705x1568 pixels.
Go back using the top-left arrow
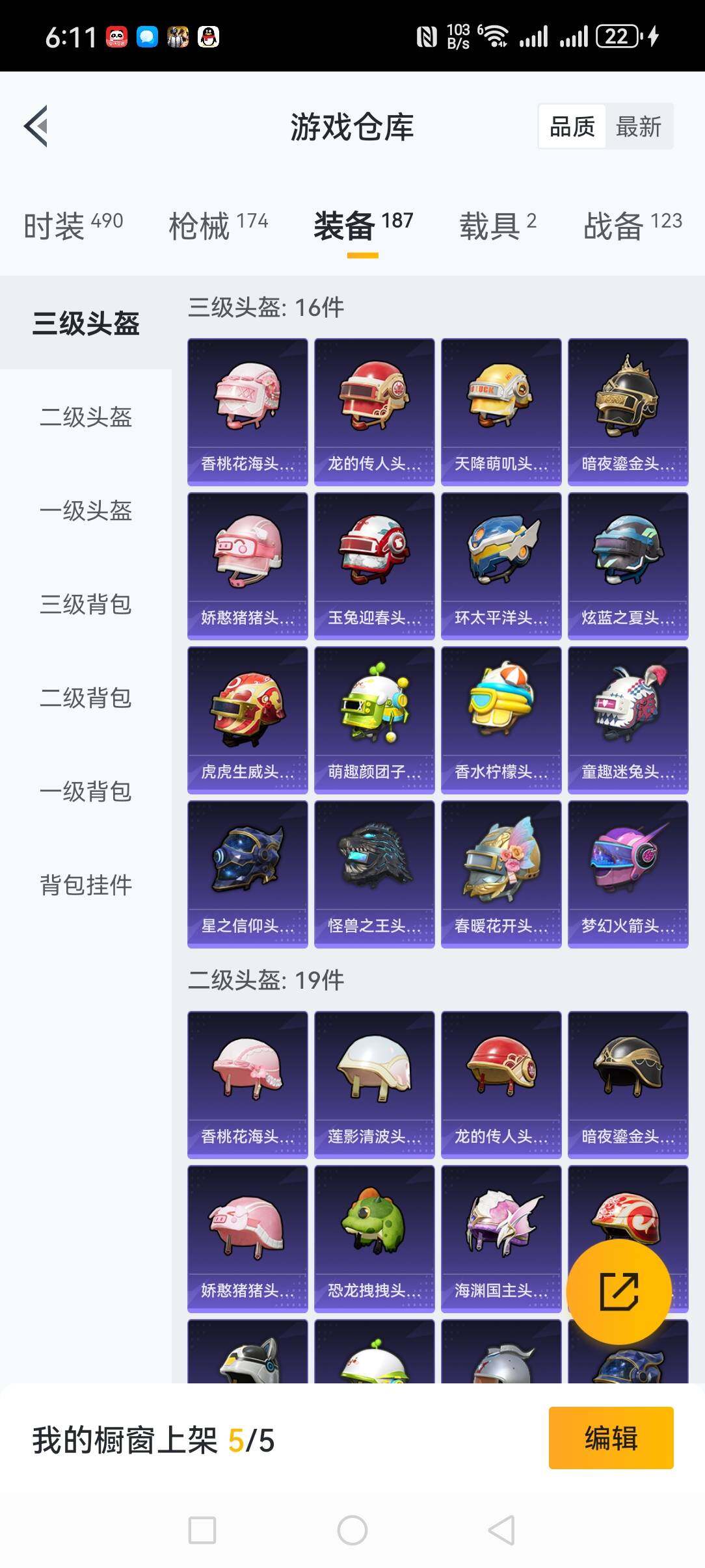point(36,126)
